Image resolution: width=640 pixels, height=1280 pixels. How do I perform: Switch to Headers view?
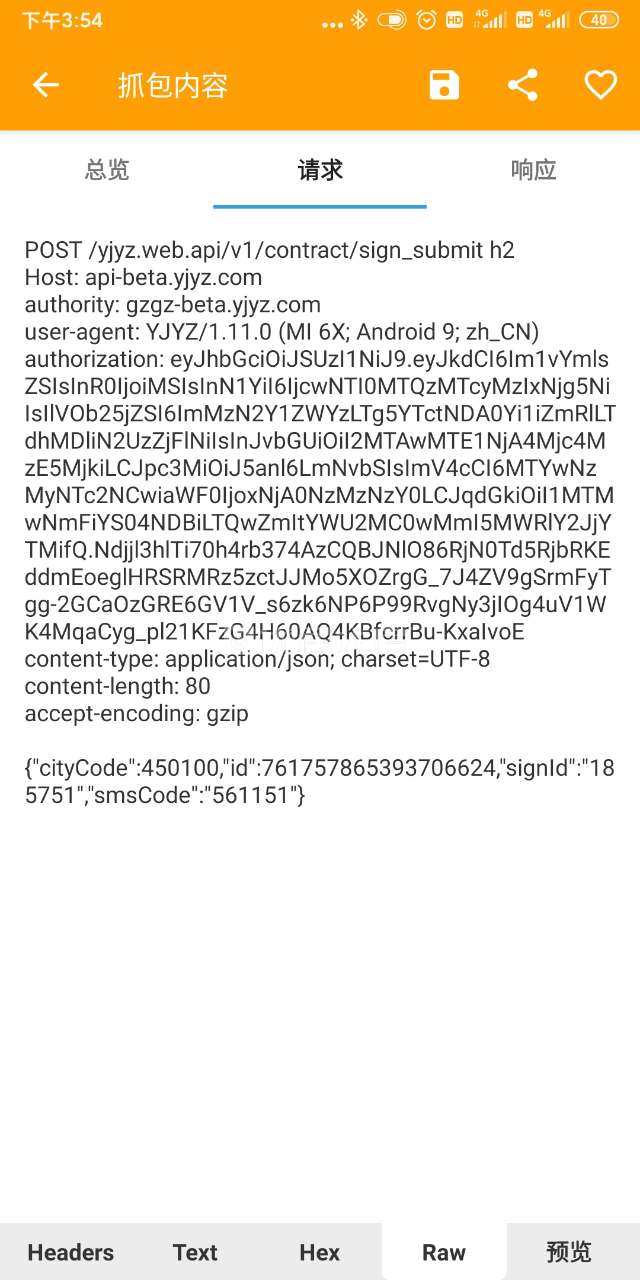point(70,1252)
